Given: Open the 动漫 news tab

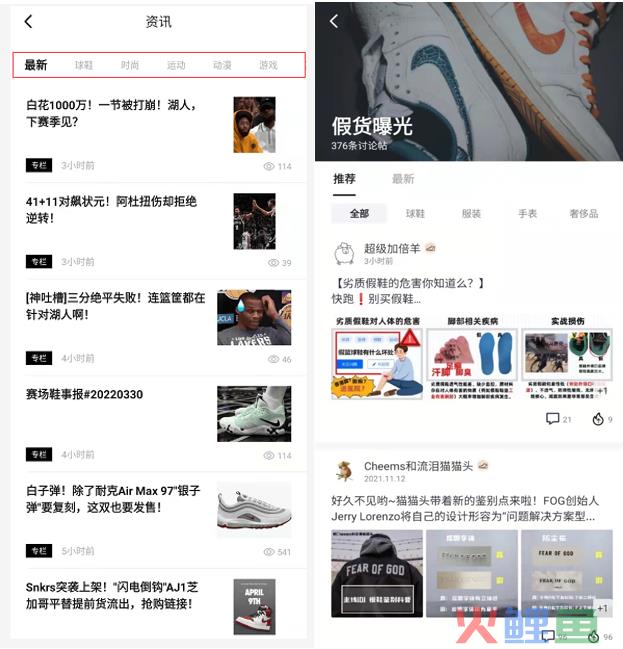Looking at the screenshot, I should tap(222, 65).
